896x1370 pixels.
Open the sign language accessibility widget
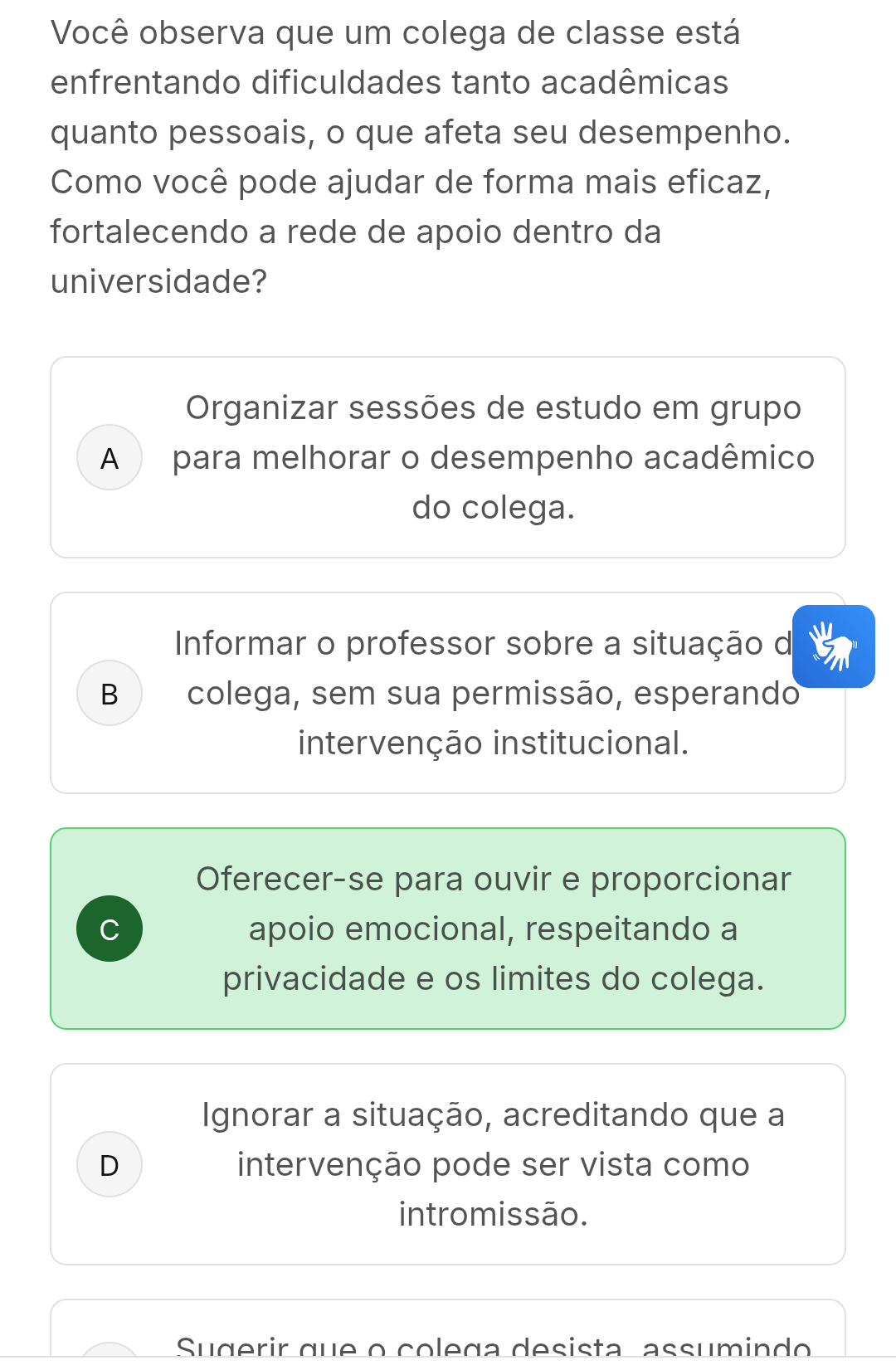(x=833, y=647)
